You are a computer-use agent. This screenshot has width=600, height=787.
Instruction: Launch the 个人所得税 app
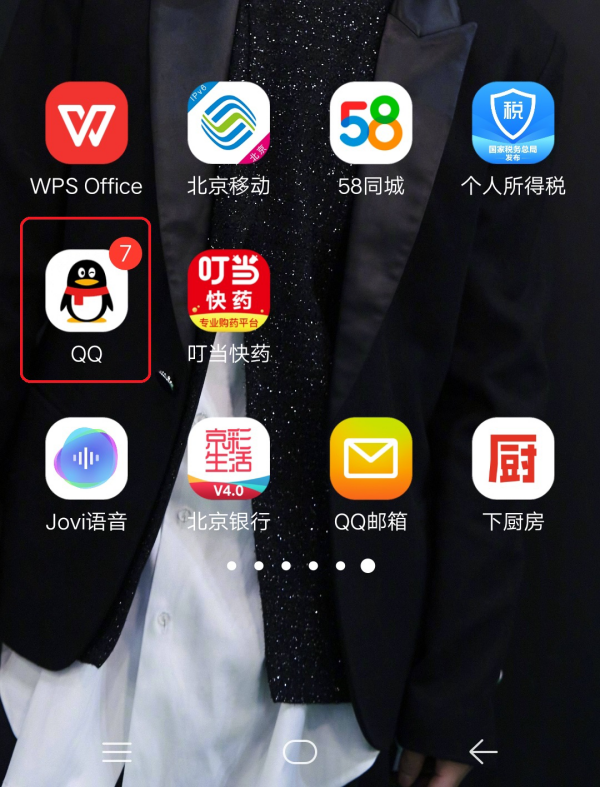click(513, 123)
